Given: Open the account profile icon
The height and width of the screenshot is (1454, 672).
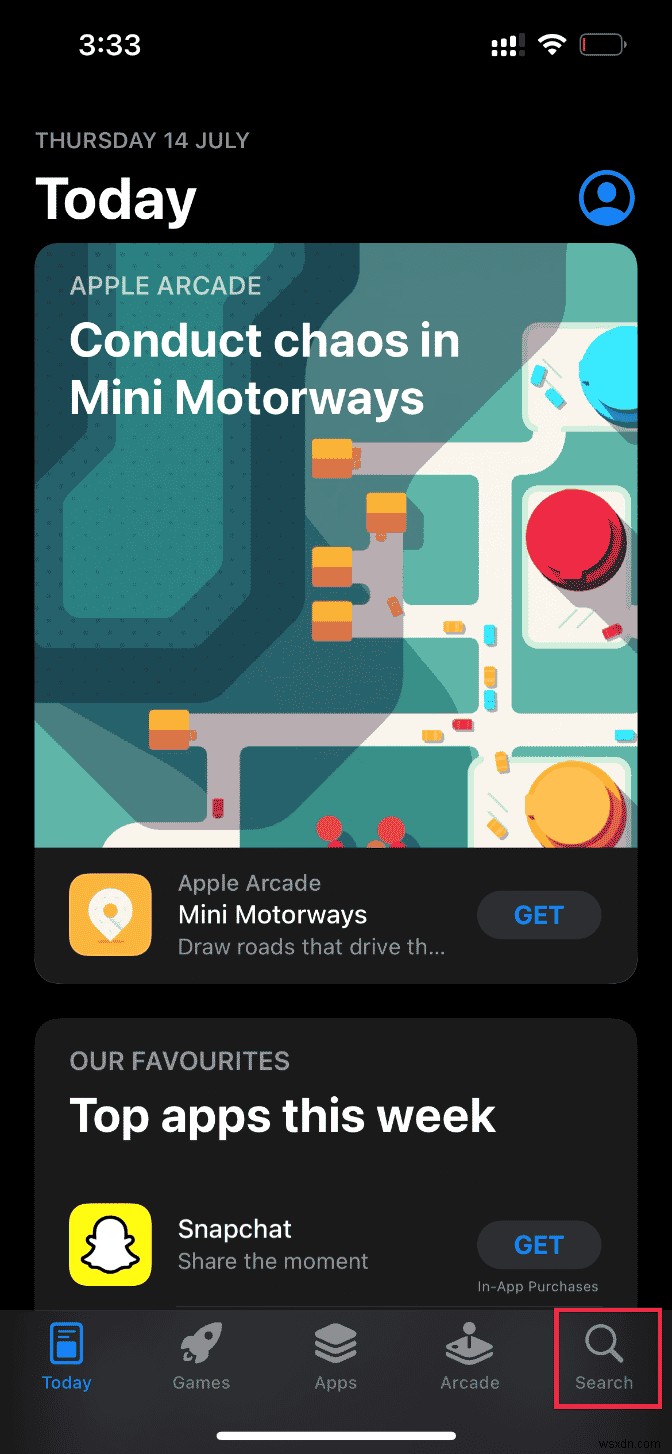Looking at the screenshot, I should (x=606, y=198).
